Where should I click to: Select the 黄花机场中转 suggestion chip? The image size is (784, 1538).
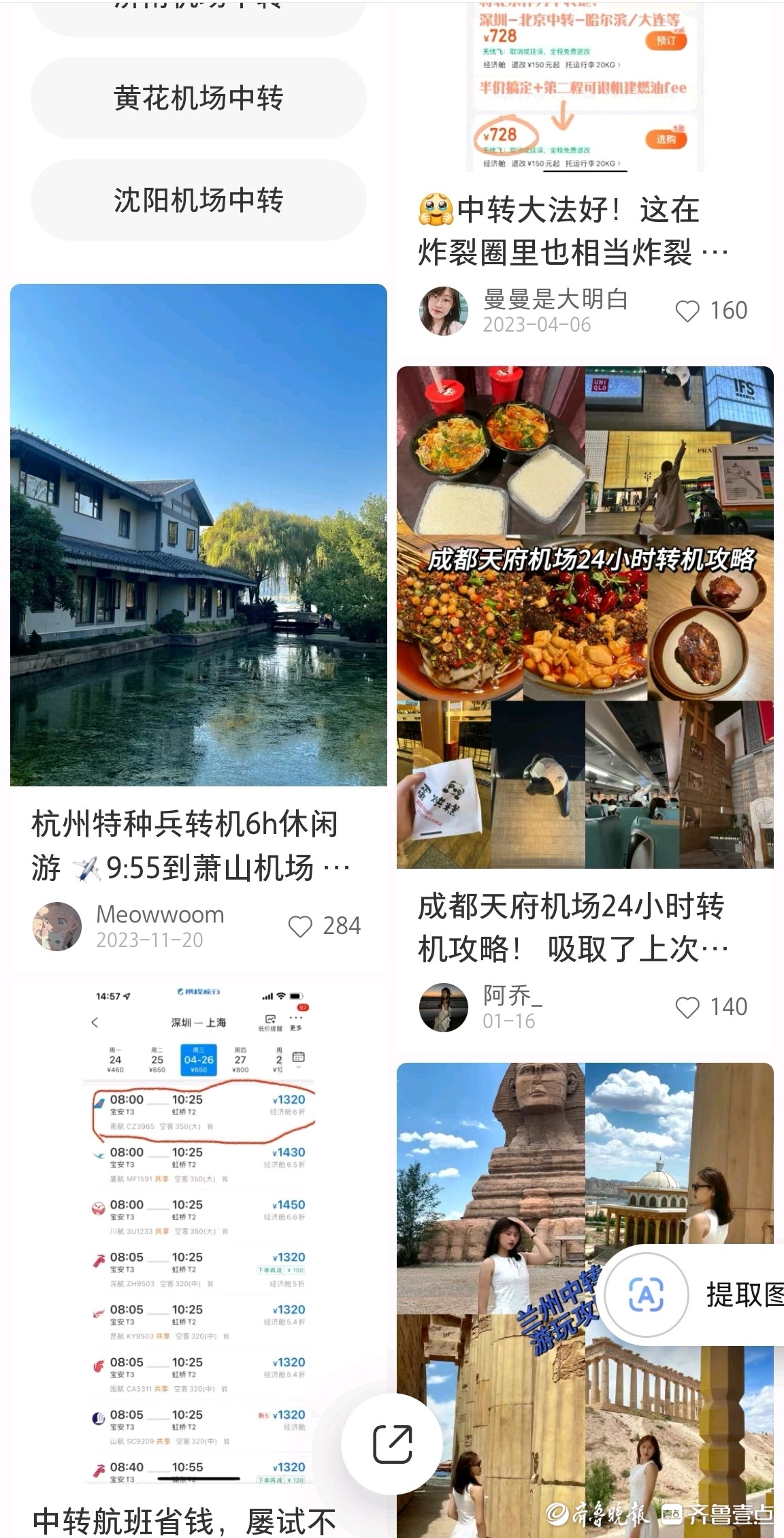tap(198, 98)
